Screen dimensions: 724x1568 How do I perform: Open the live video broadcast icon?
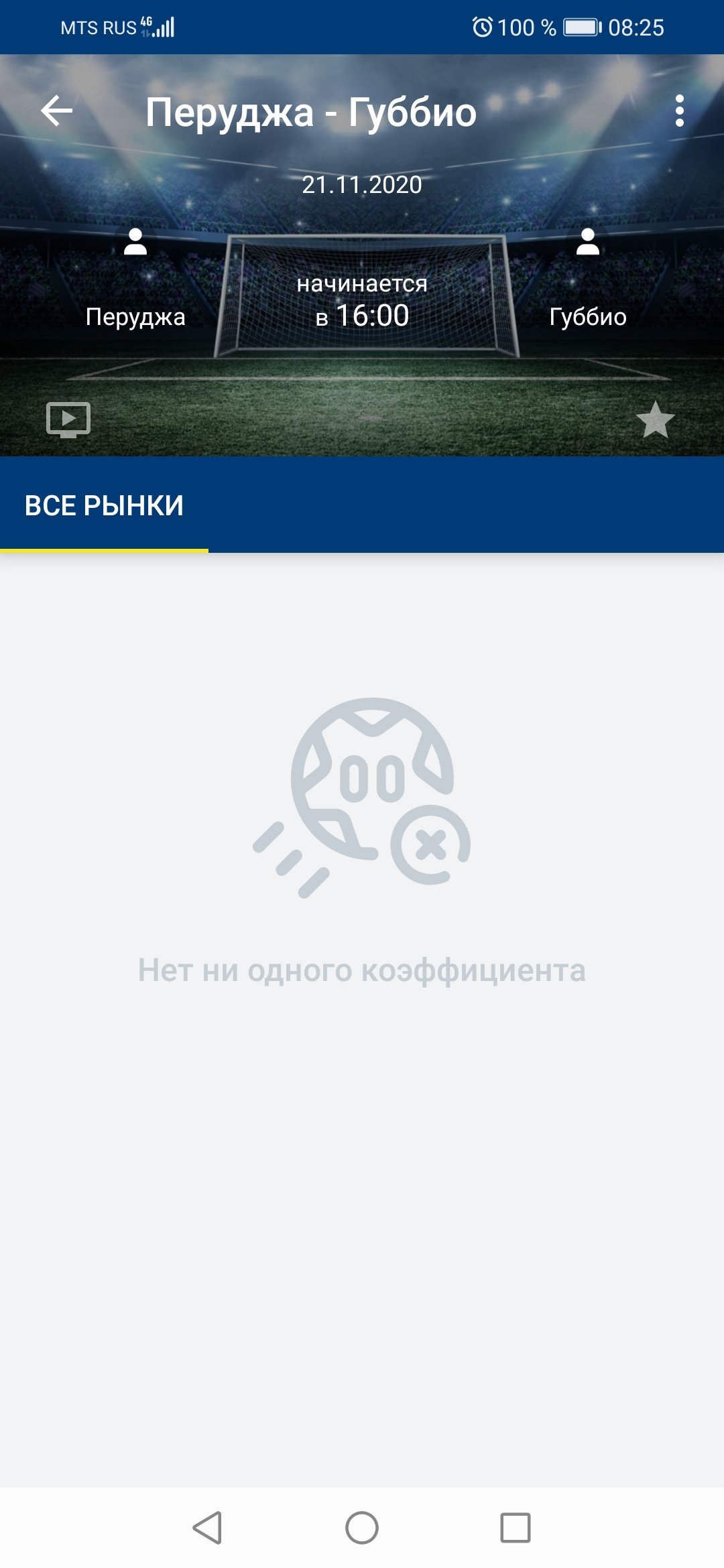(x=68, y=420)
